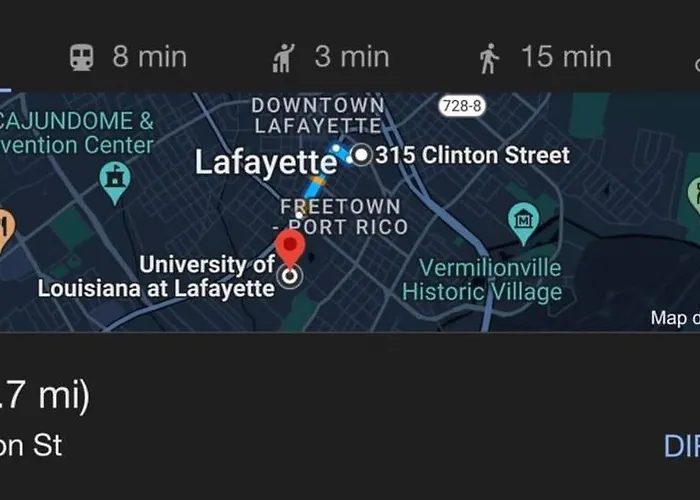Image resolution: width=700 pixels, height=500 pixels.
Task: Select the ride-hailing option showing 3 min
Action: [331, 57]
